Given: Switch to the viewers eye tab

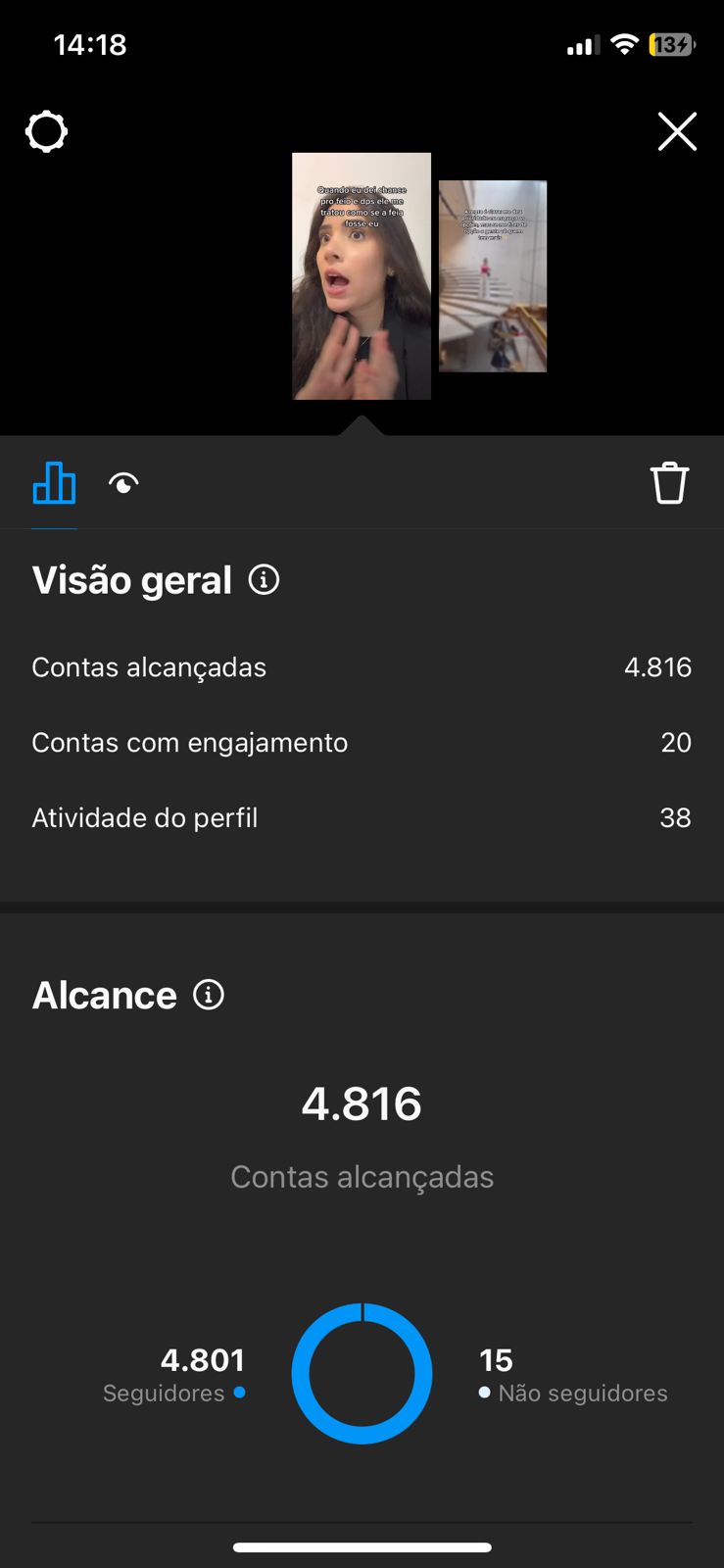Looking at the screenshot, I should pos(123,483).
